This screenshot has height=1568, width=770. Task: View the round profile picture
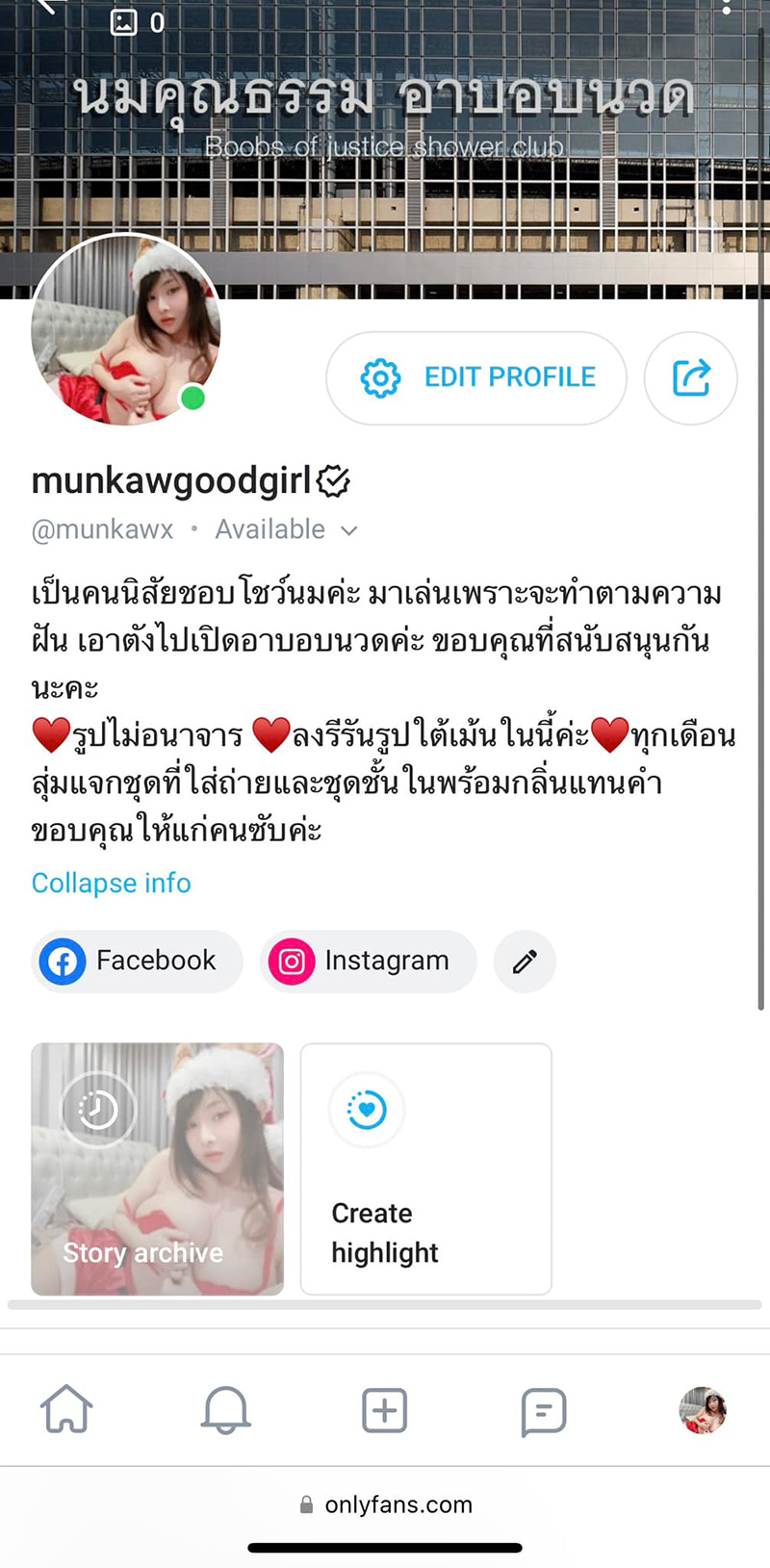[x=126, y=329]
